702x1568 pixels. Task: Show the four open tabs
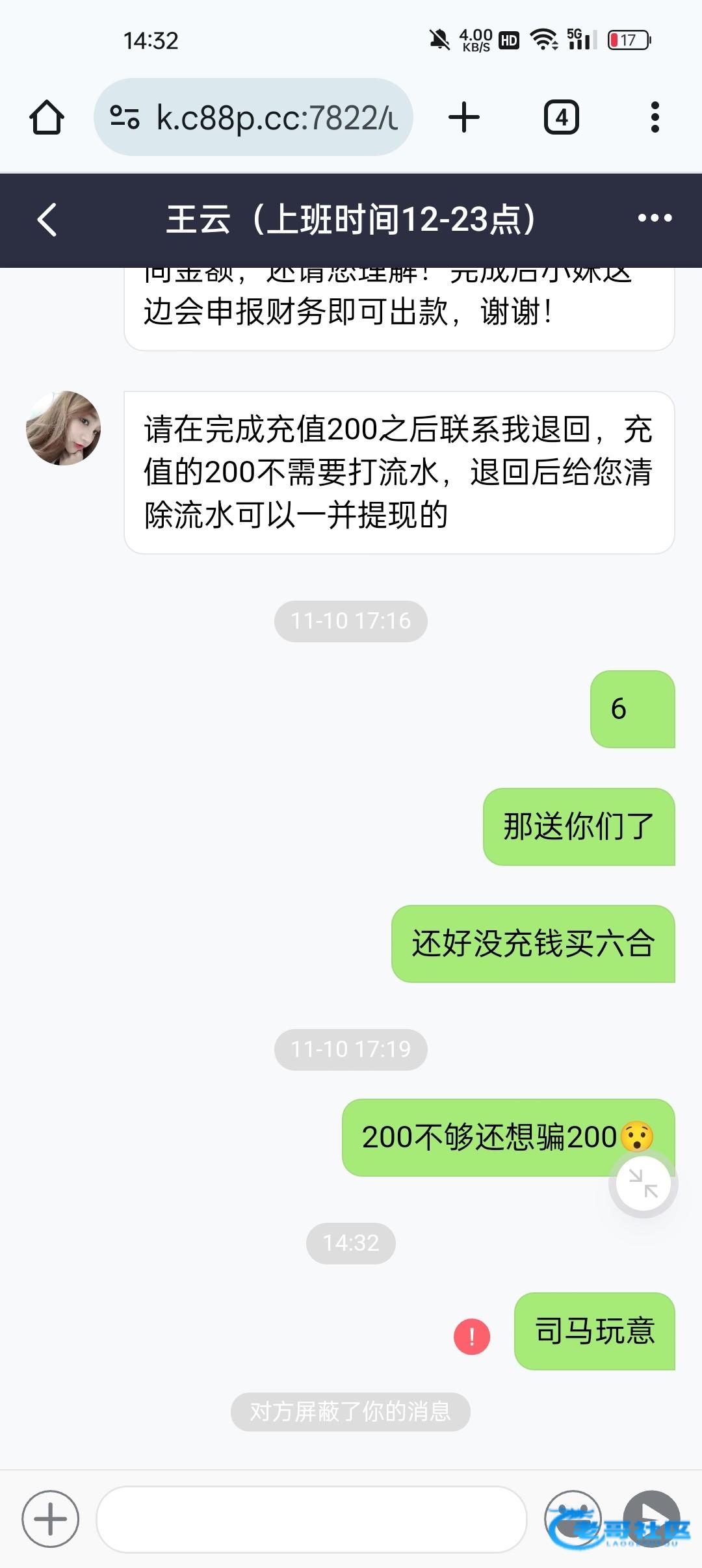pyautogui.click(x=561, y=118)
